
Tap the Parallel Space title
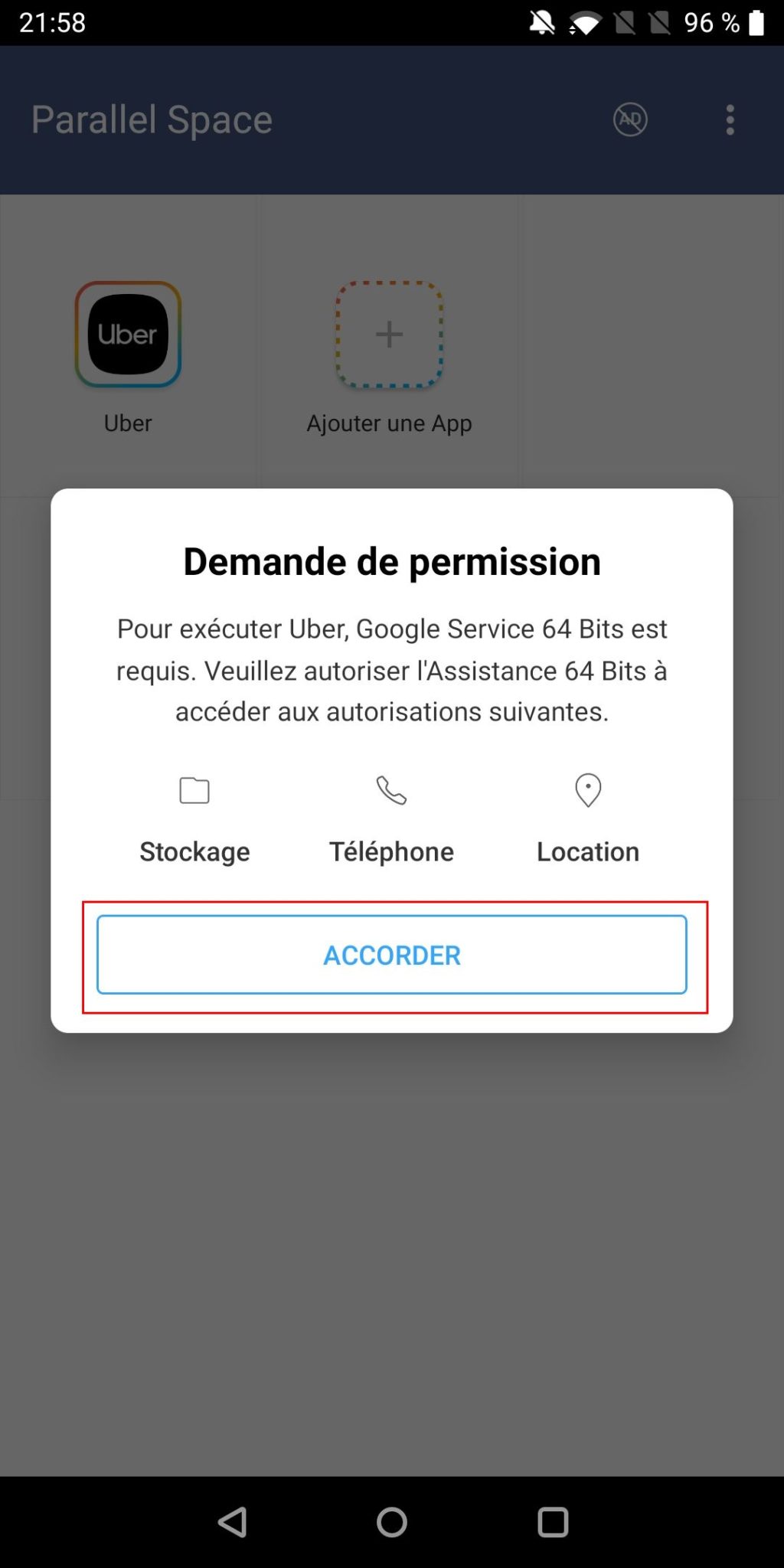pyautogui.click(x=150, y=119)
